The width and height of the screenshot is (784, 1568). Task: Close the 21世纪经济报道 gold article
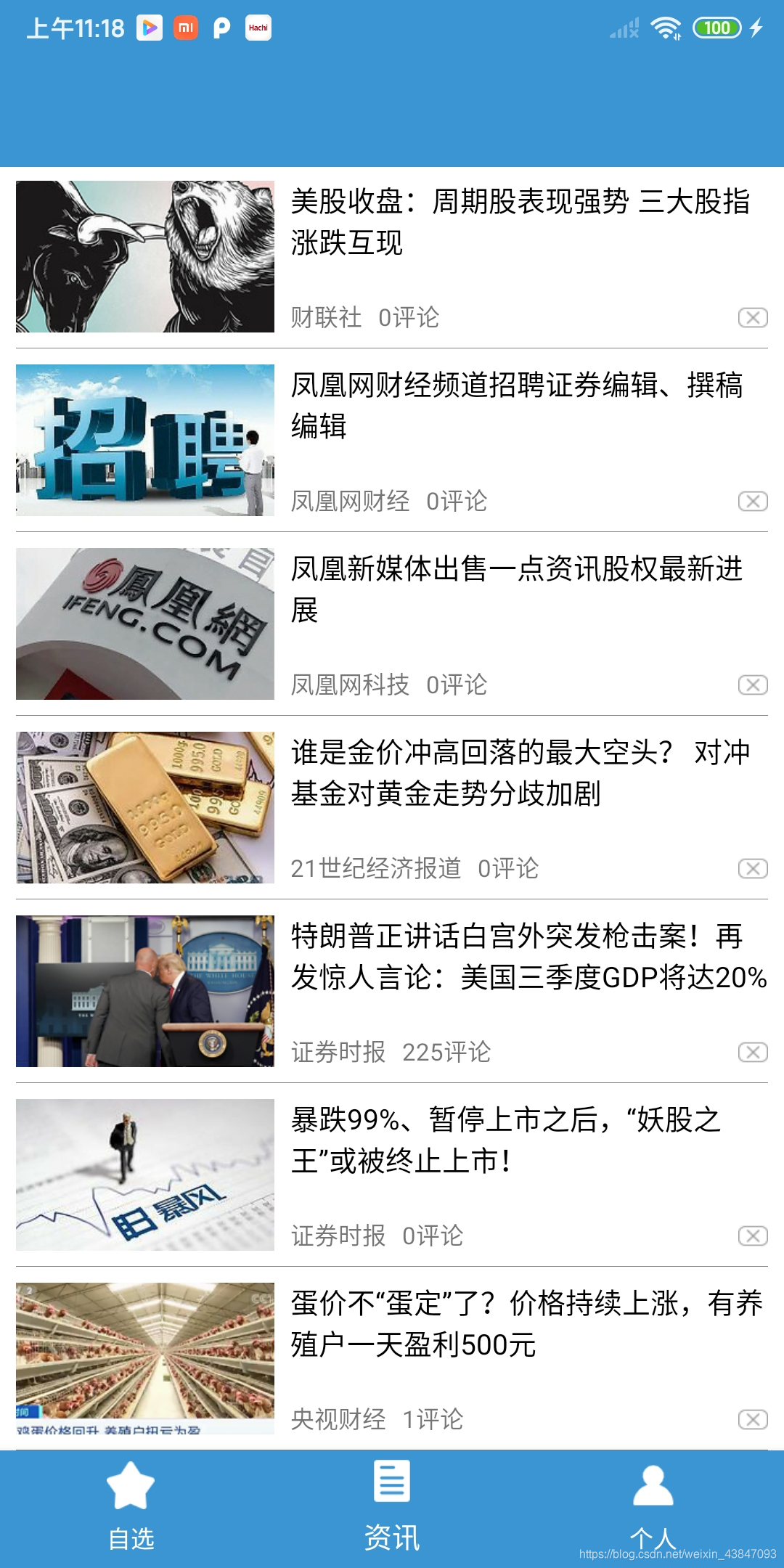753,869
